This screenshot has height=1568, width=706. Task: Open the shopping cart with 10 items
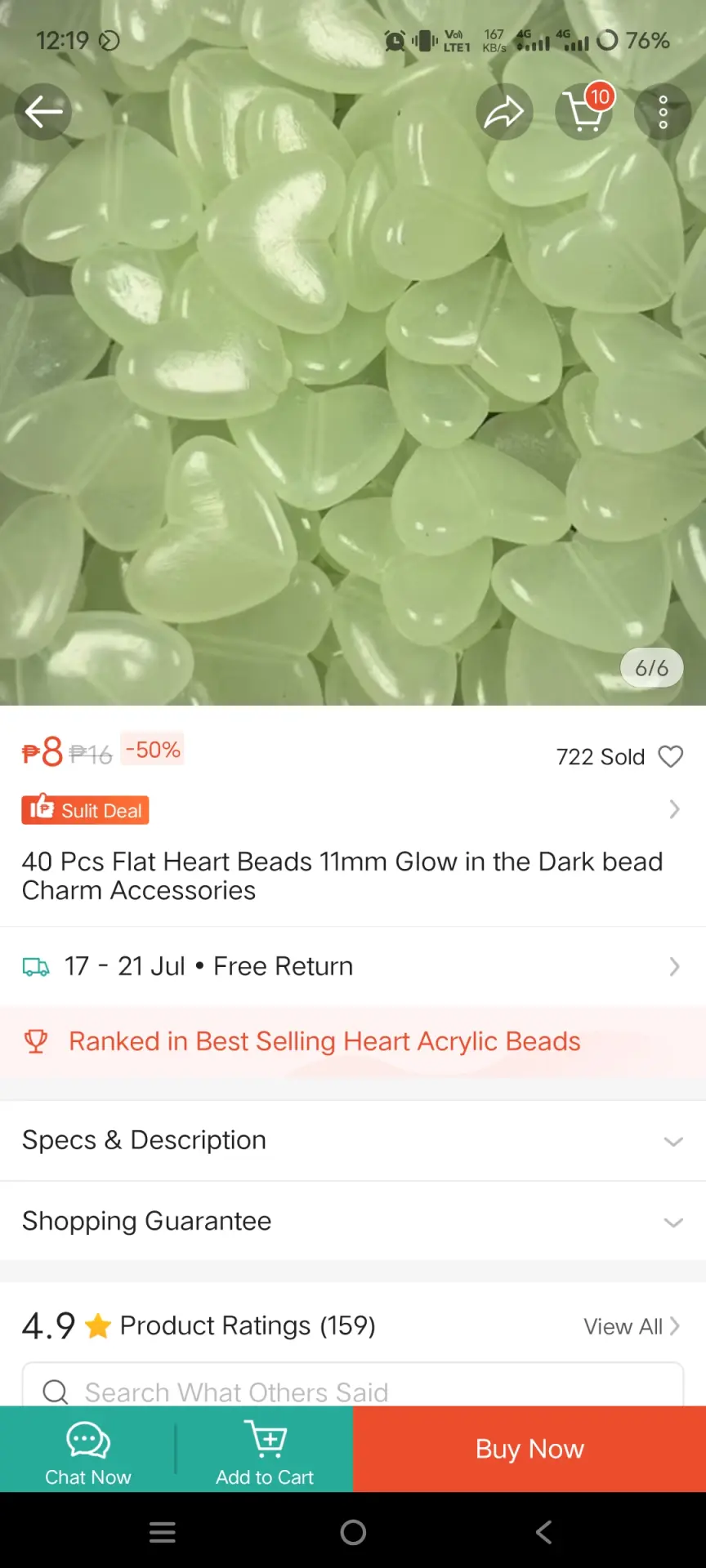pyautogui.click(x=584, y=112)
